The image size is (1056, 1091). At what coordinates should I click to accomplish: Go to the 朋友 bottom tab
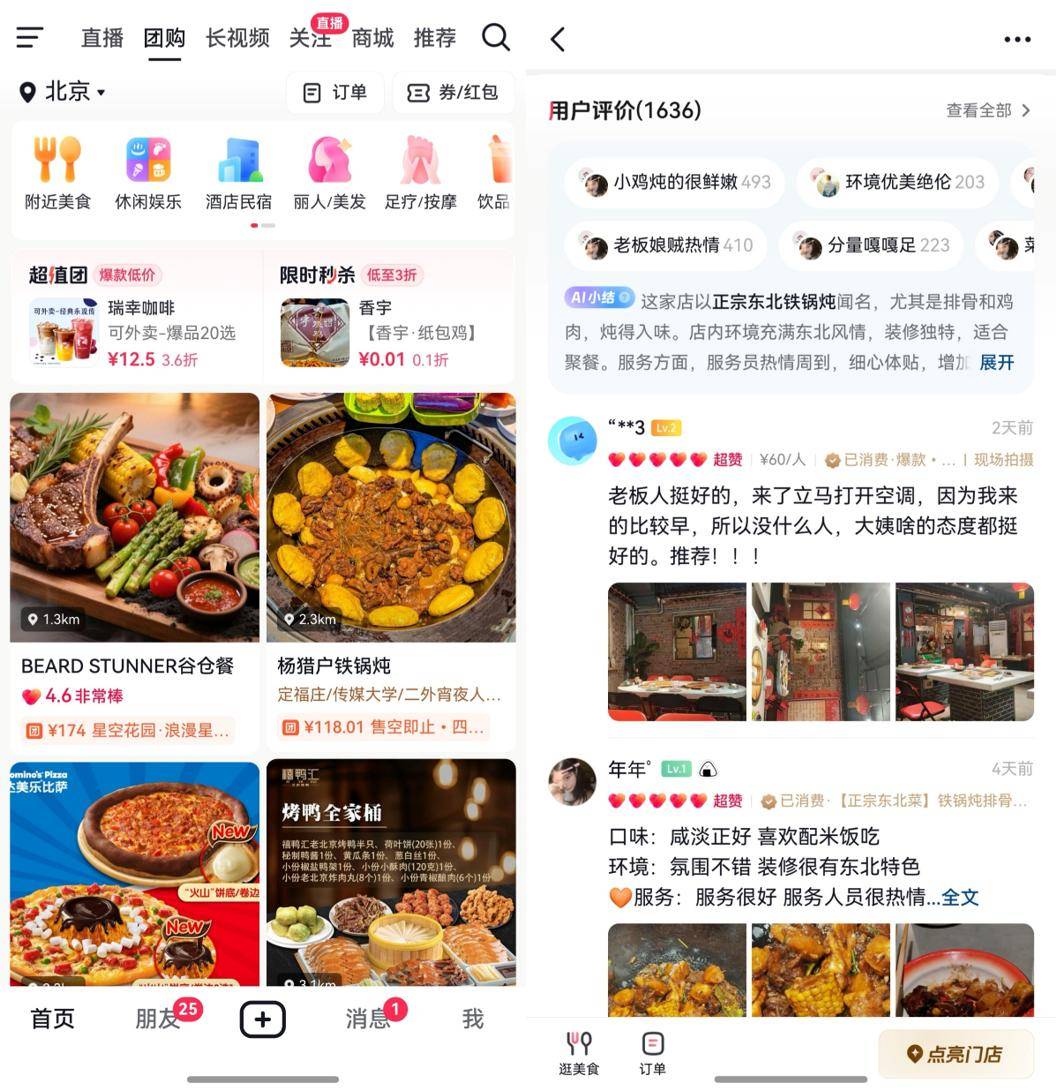(160, 1018)
